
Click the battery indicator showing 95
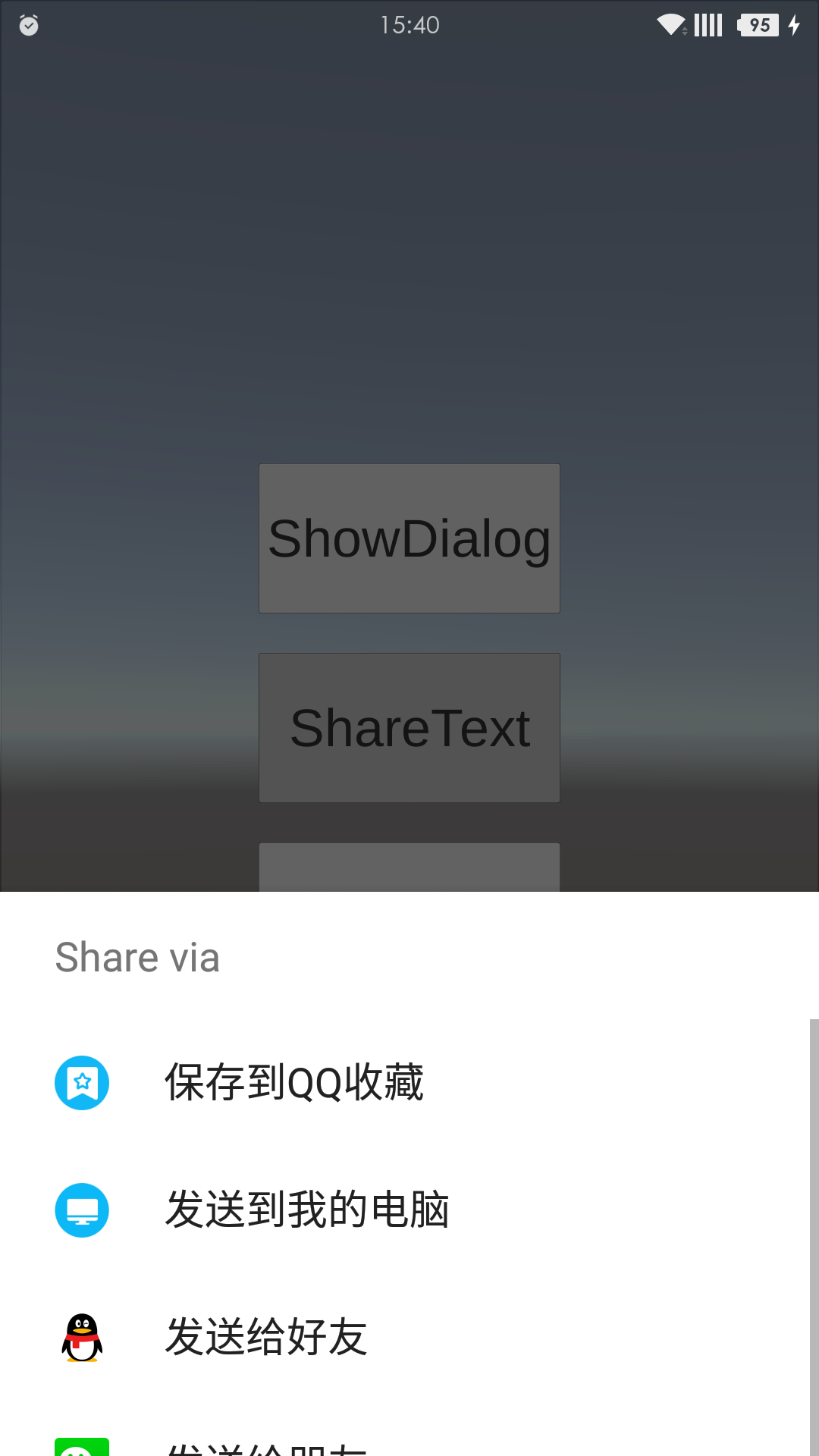(x=756, y=24)
